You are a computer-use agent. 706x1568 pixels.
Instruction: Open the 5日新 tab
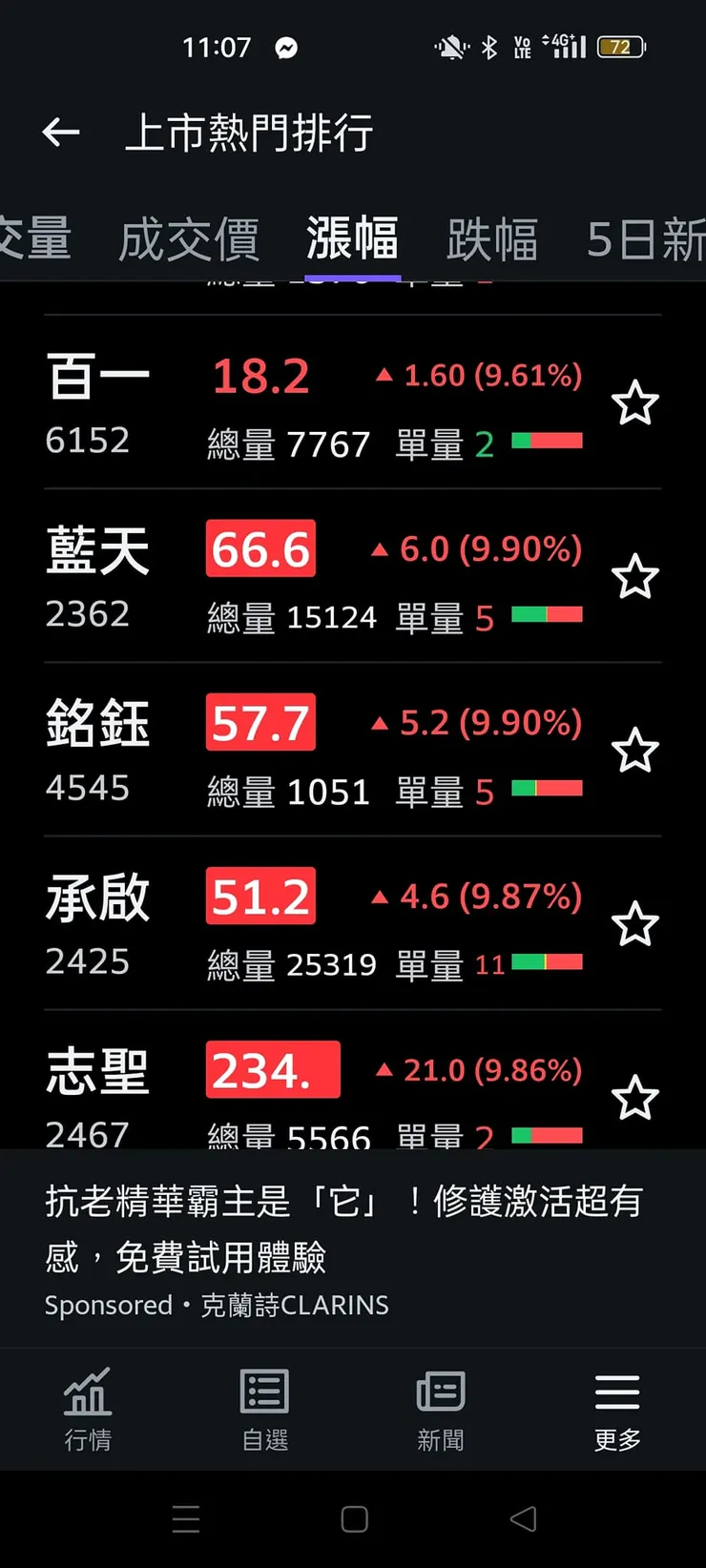point(646,238)
